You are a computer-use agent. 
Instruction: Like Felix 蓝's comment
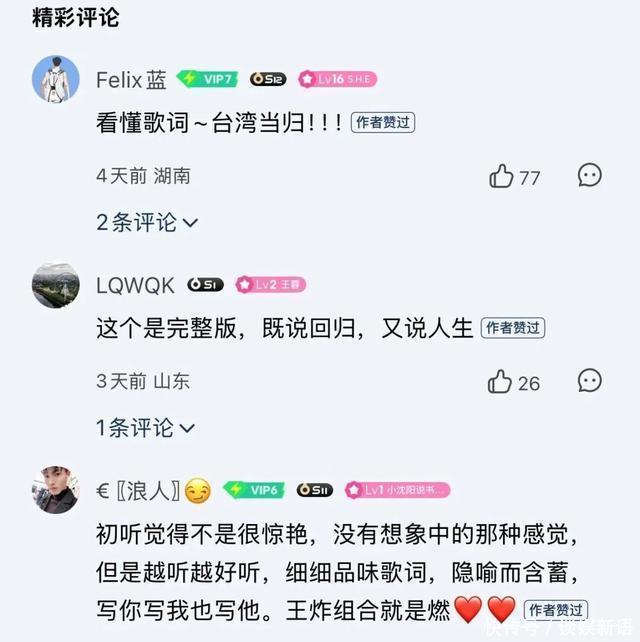(501, 176)
